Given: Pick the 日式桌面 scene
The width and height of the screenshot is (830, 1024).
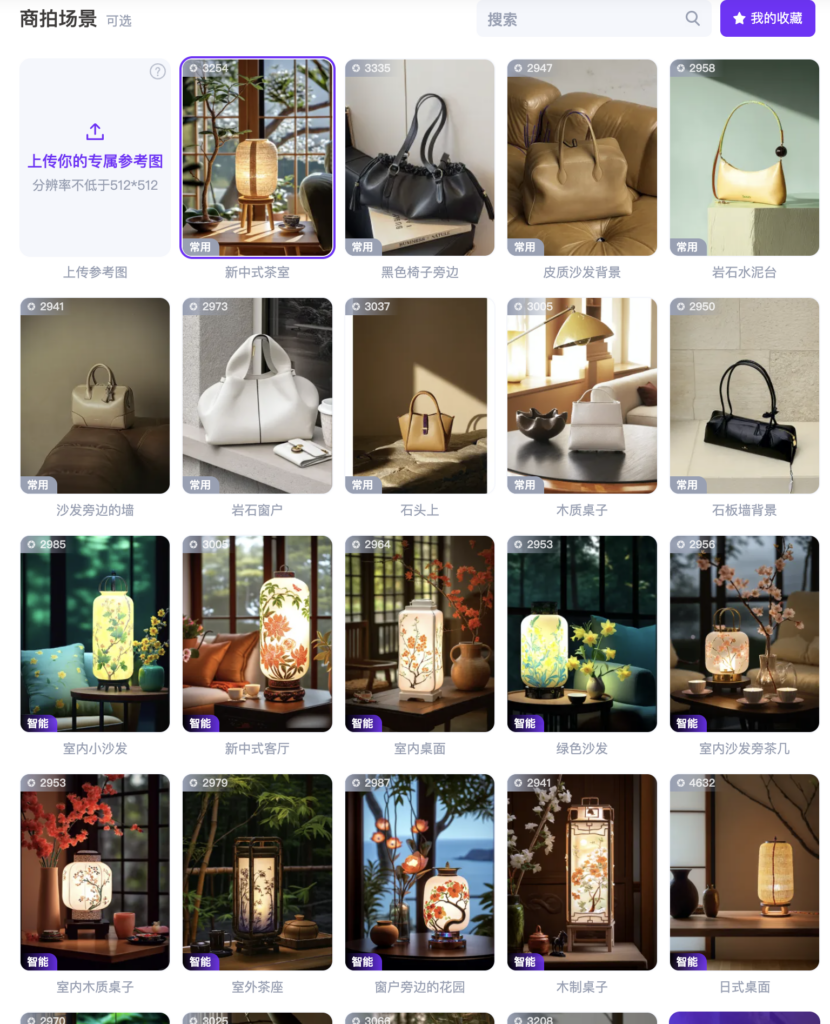Looking at the screenshot, I should tap(744, 871).
